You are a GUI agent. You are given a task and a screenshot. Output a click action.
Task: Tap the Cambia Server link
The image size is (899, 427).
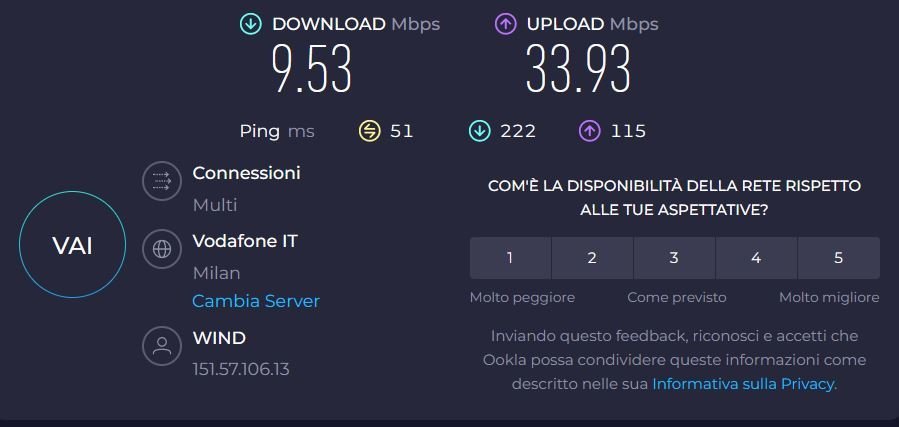click(x=255, y=301)
